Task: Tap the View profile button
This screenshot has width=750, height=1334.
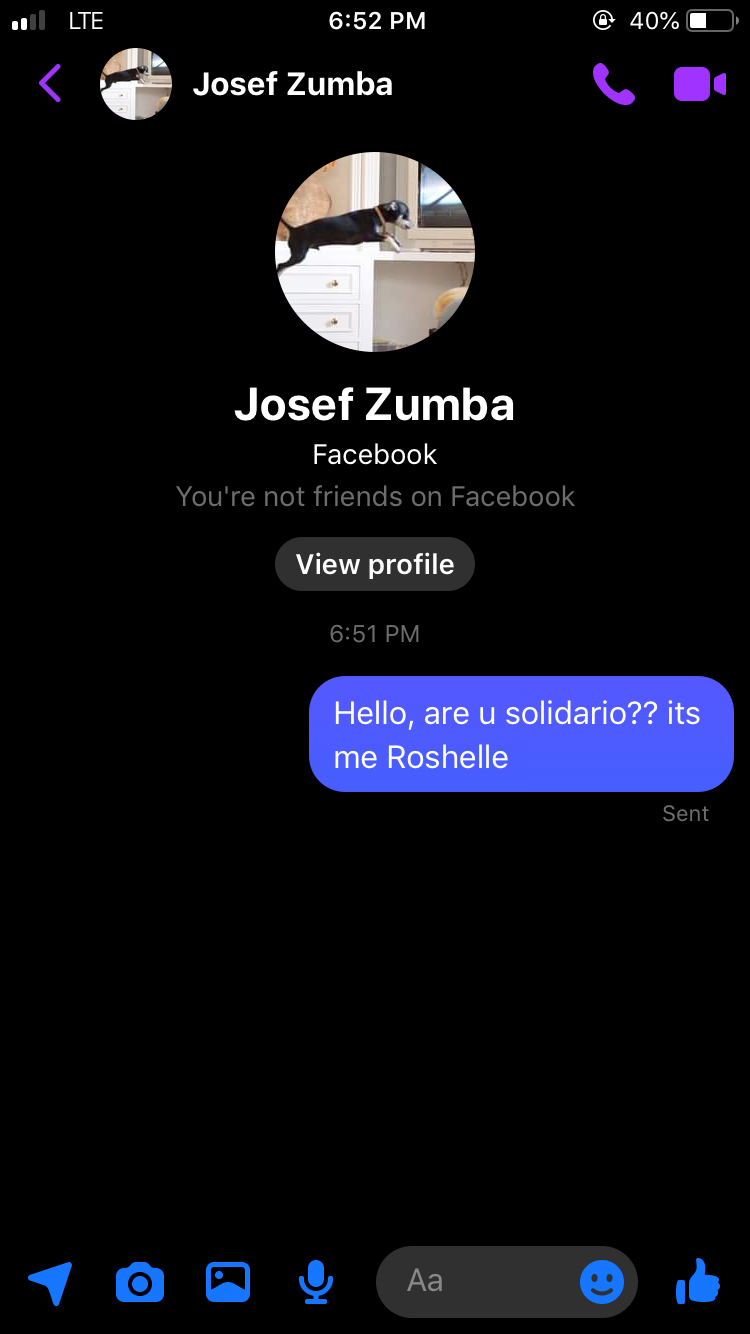Action: [375, 564]
